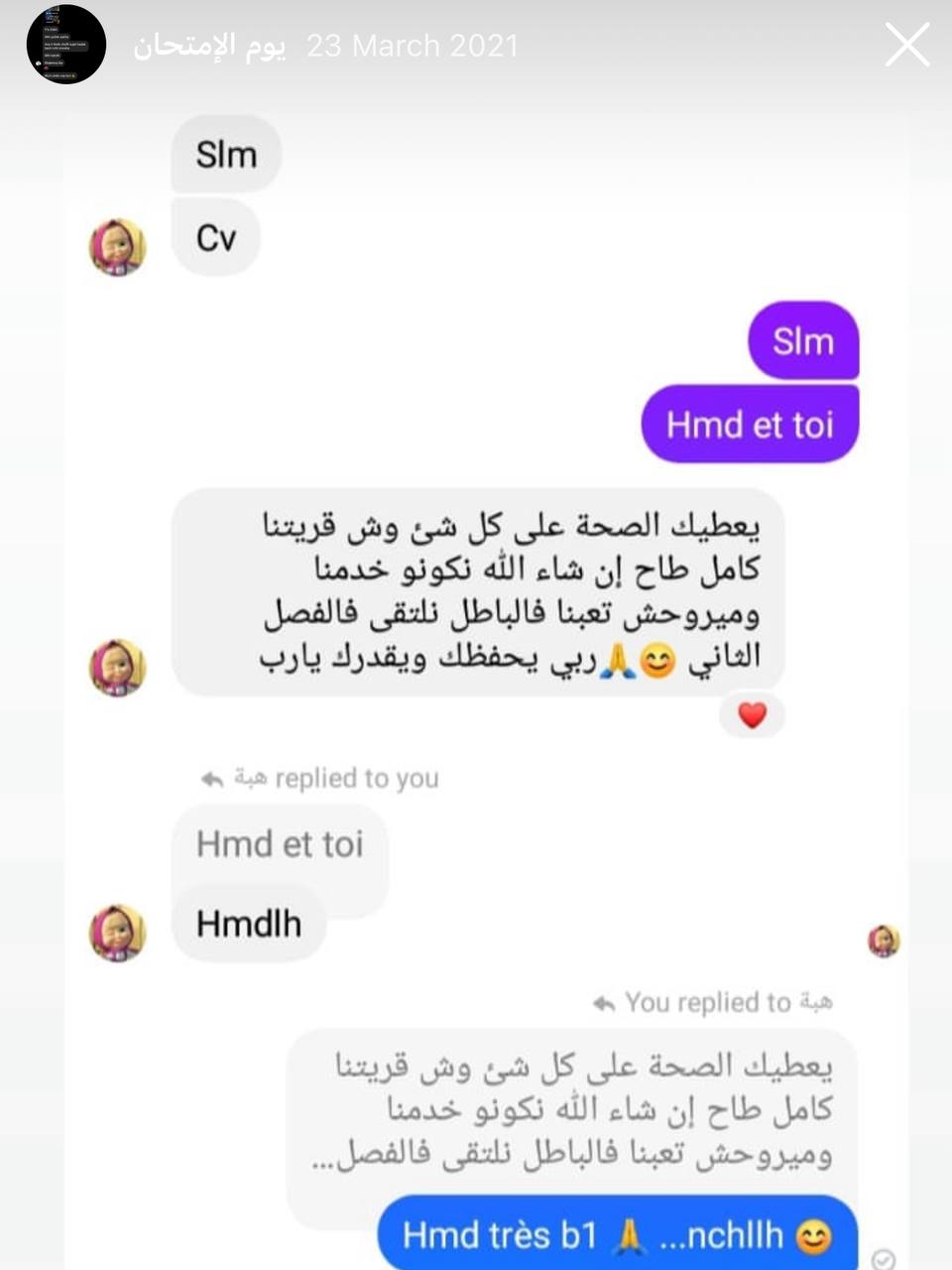Viewport: 952px width, 1270px height.
Task: Close the story viewer
Action: click(x=906, y=46)
